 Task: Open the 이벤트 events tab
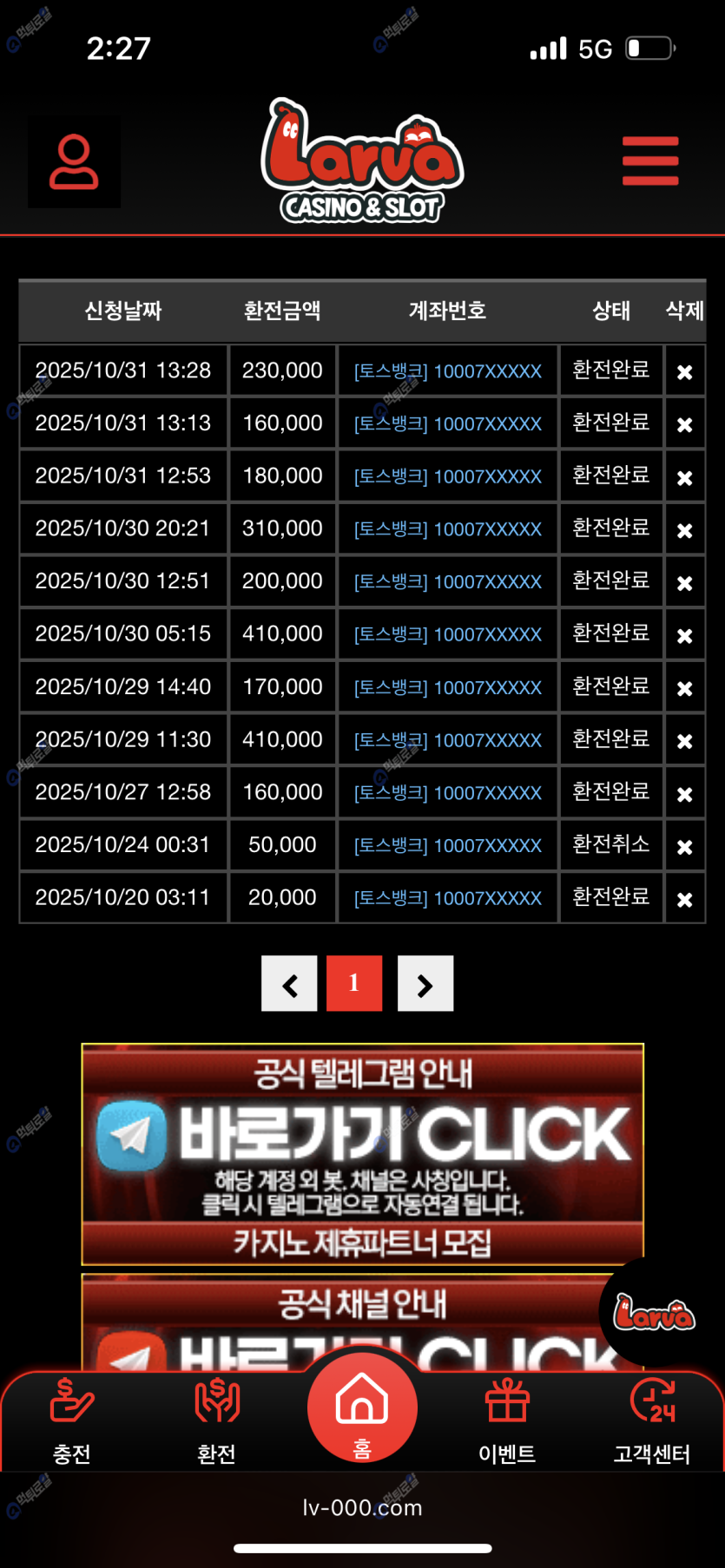[x=507, y=1419]
